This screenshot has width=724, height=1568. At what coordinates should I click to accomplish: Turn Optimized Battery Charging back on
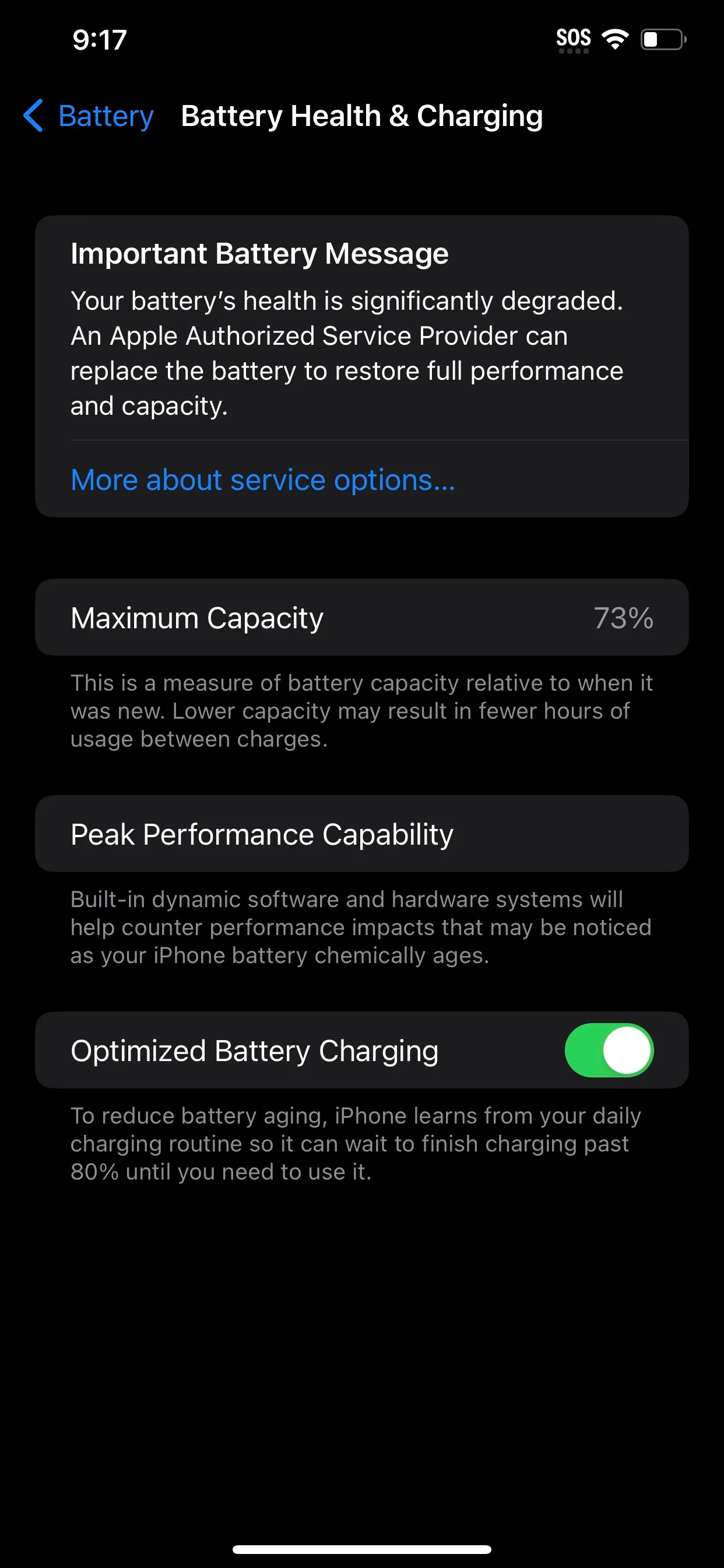pyautogui.click(x=609, y=1050)
